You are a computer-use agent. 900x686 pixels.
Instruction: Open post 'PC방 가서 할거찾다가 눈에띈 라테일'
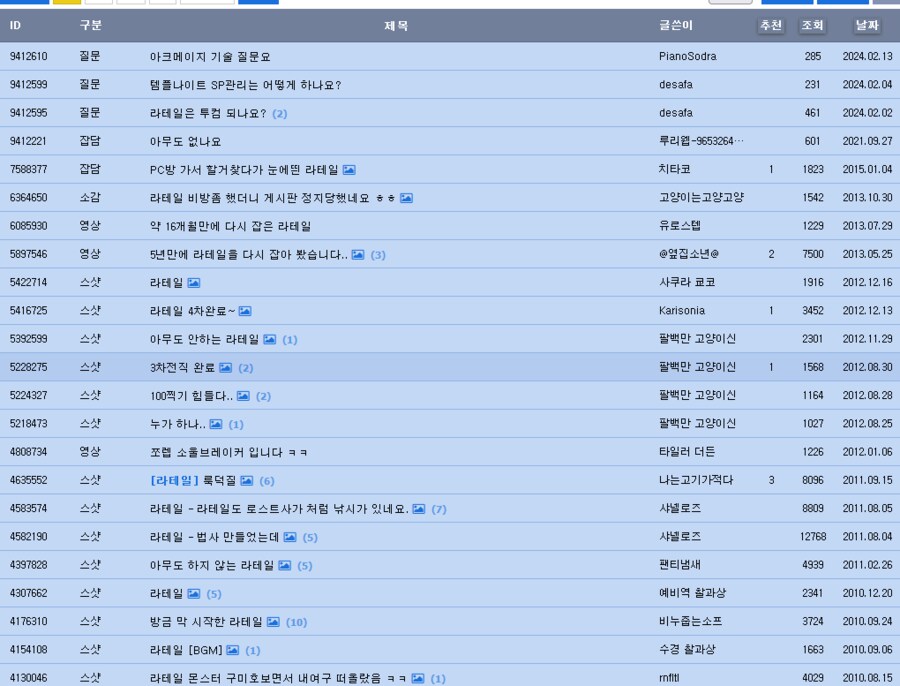(244, 170)
